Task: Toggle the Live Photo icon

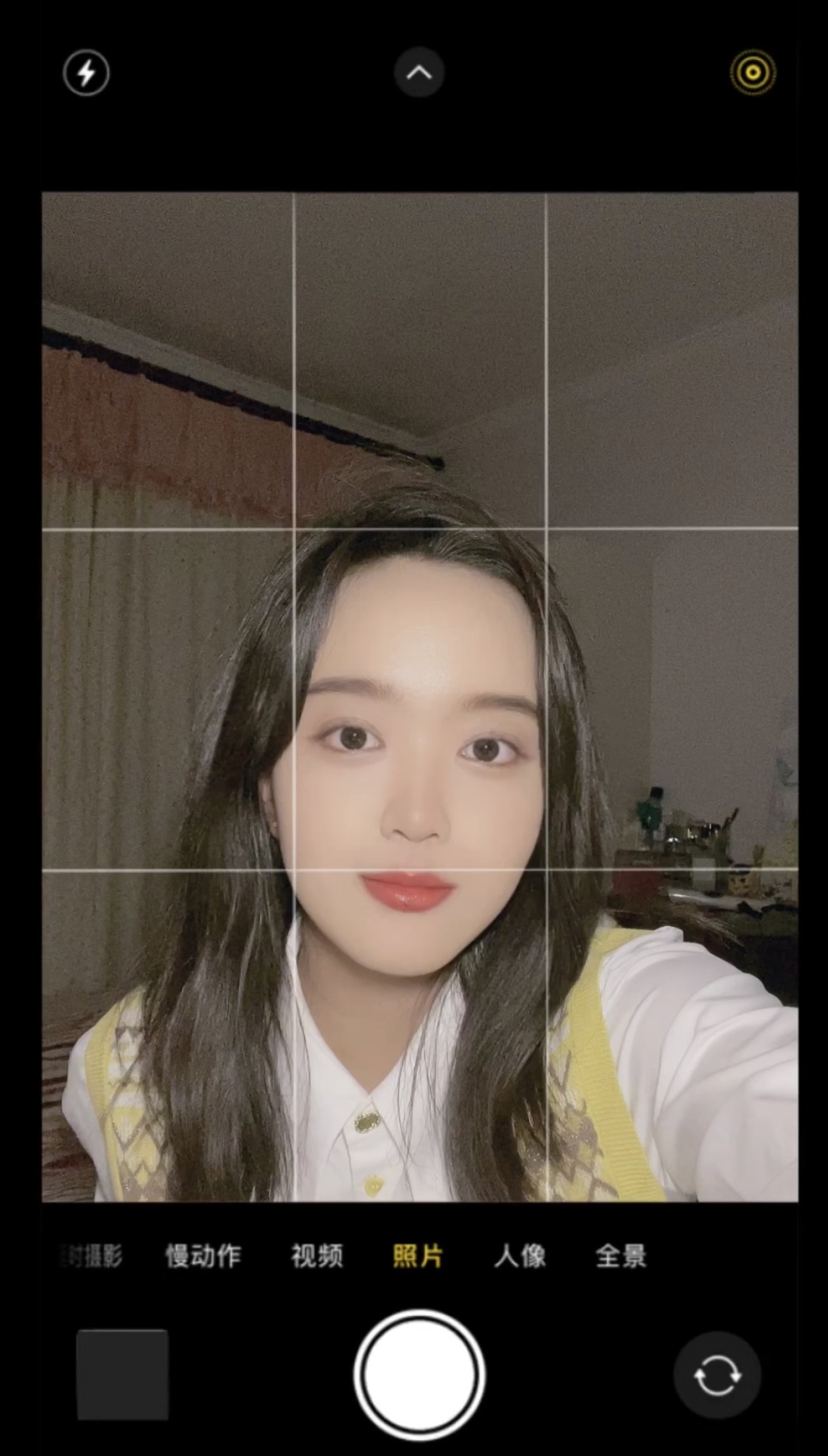Action: coord(753,73)
